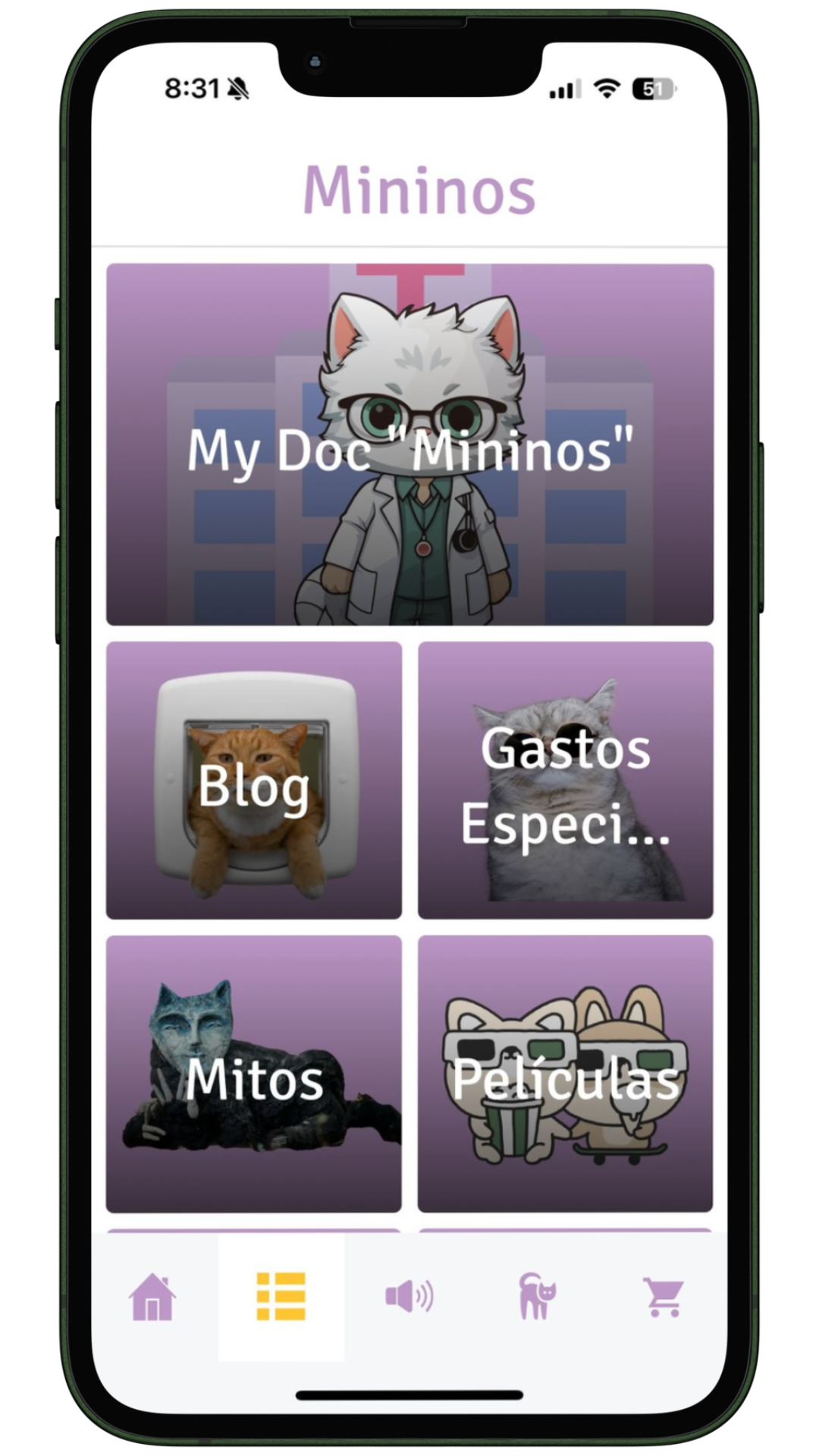
Task: Select the list menu tab
Action: point(281,1297)
